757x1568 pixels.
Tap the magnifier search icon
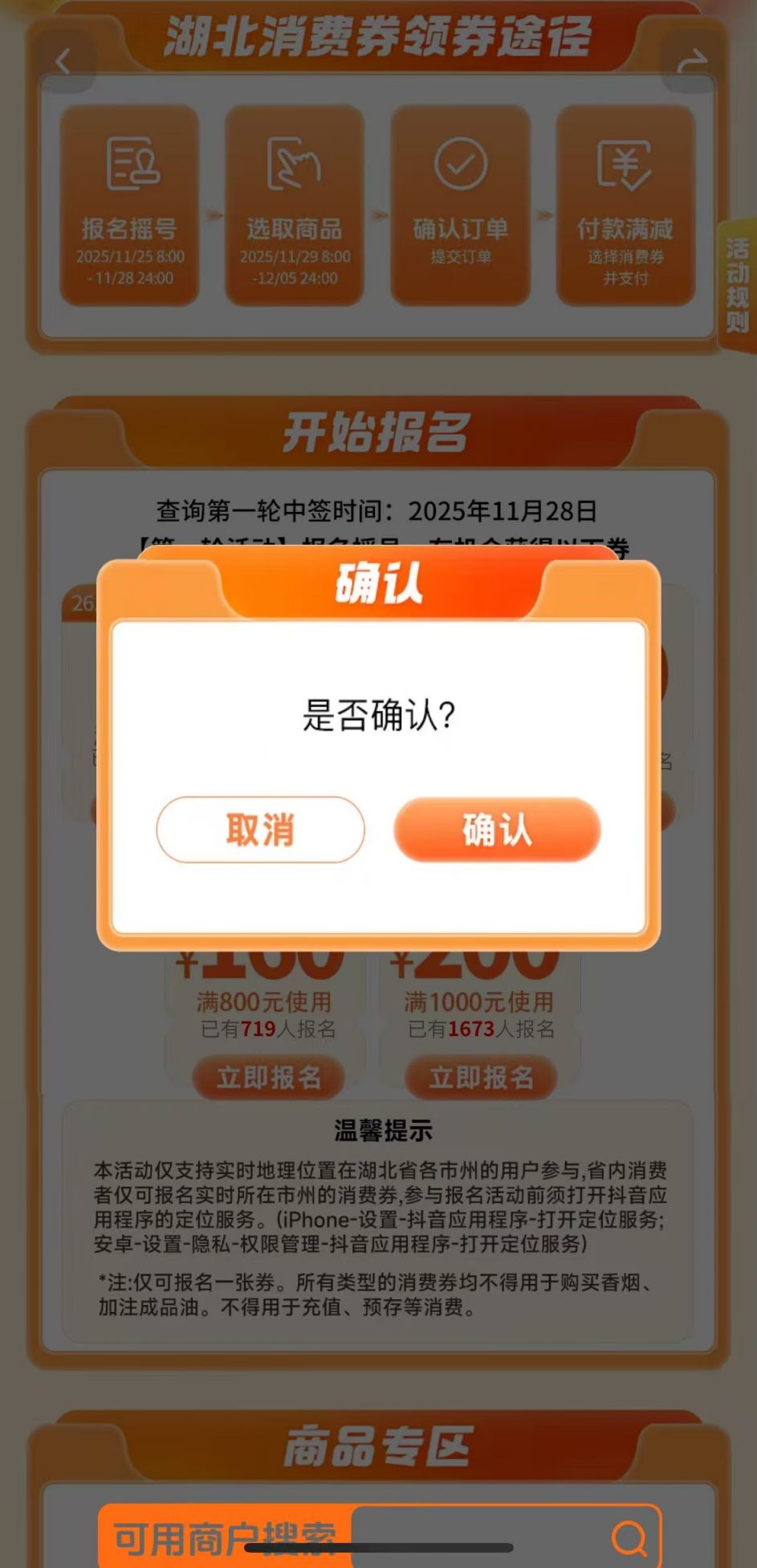coord(629,1538)
